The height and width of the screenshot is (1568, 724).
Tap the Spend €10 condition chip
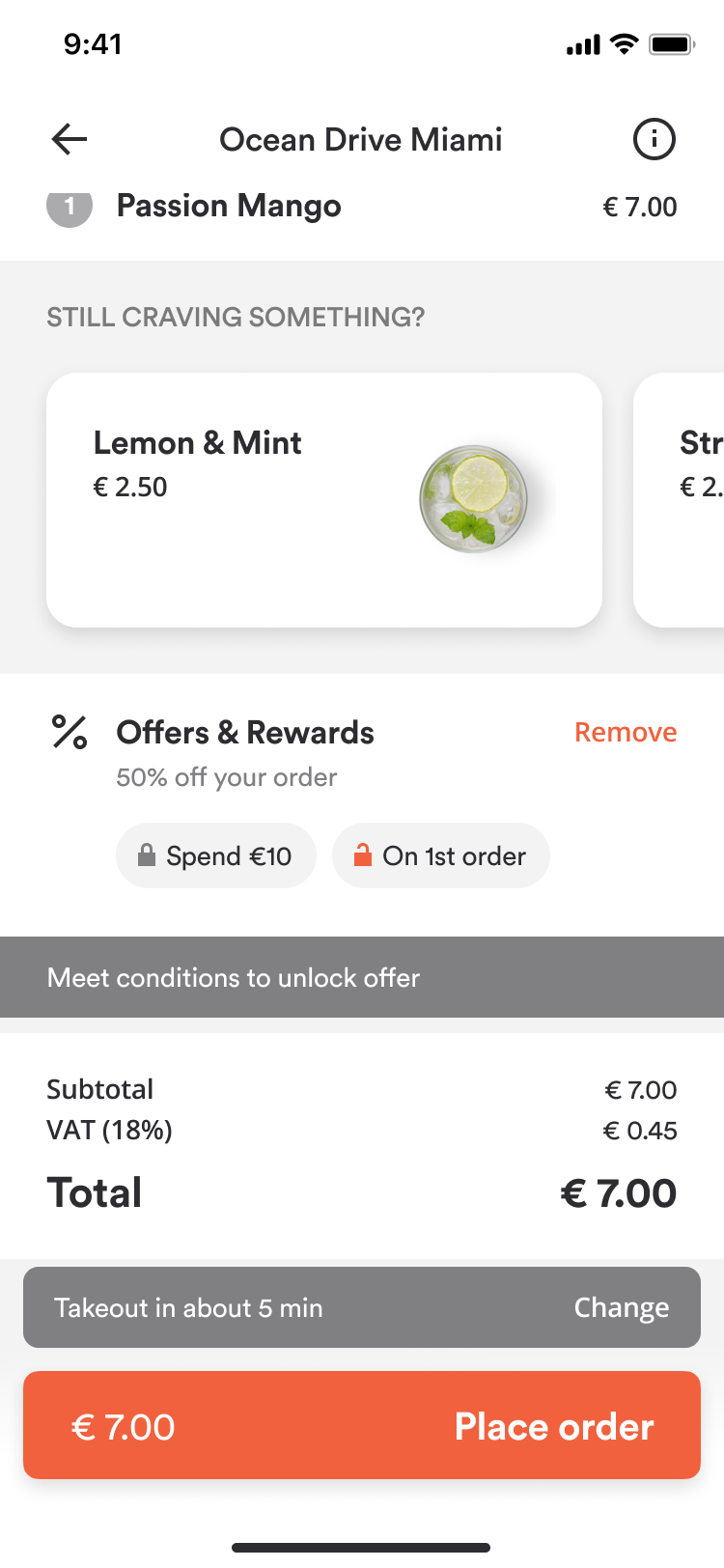(216, 855)
